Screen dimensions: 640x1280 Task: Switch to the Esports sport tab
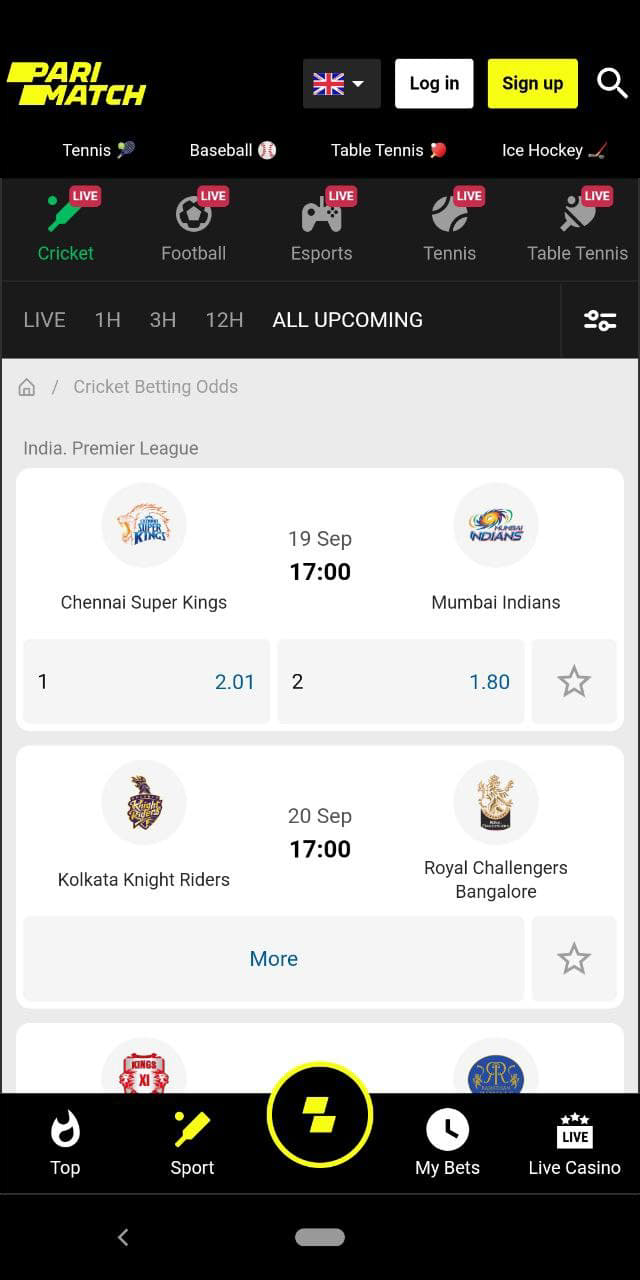tap(321, 229)
